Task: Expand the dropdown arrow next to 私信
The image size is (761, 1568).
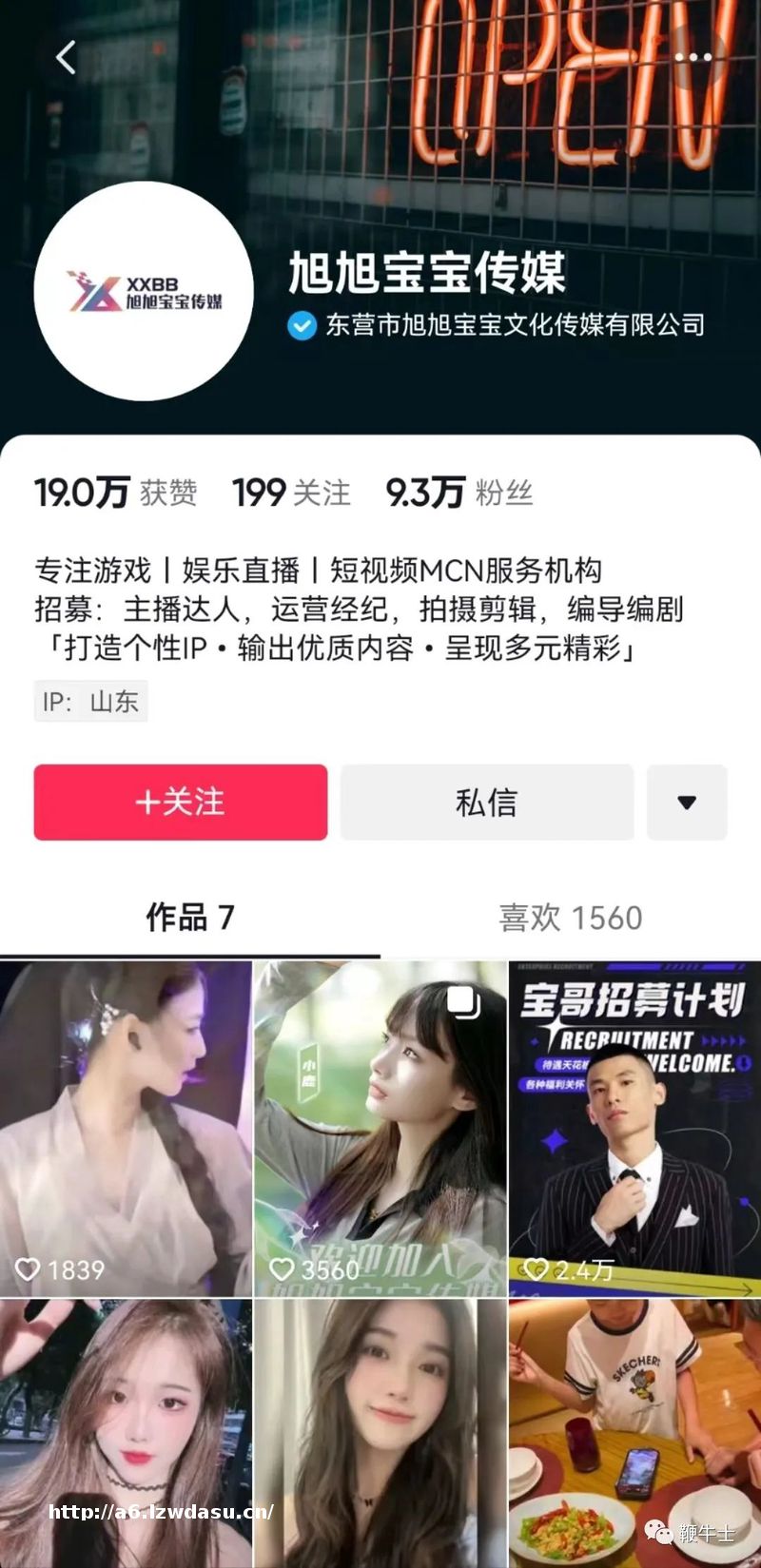Action: tap(687, 802)
